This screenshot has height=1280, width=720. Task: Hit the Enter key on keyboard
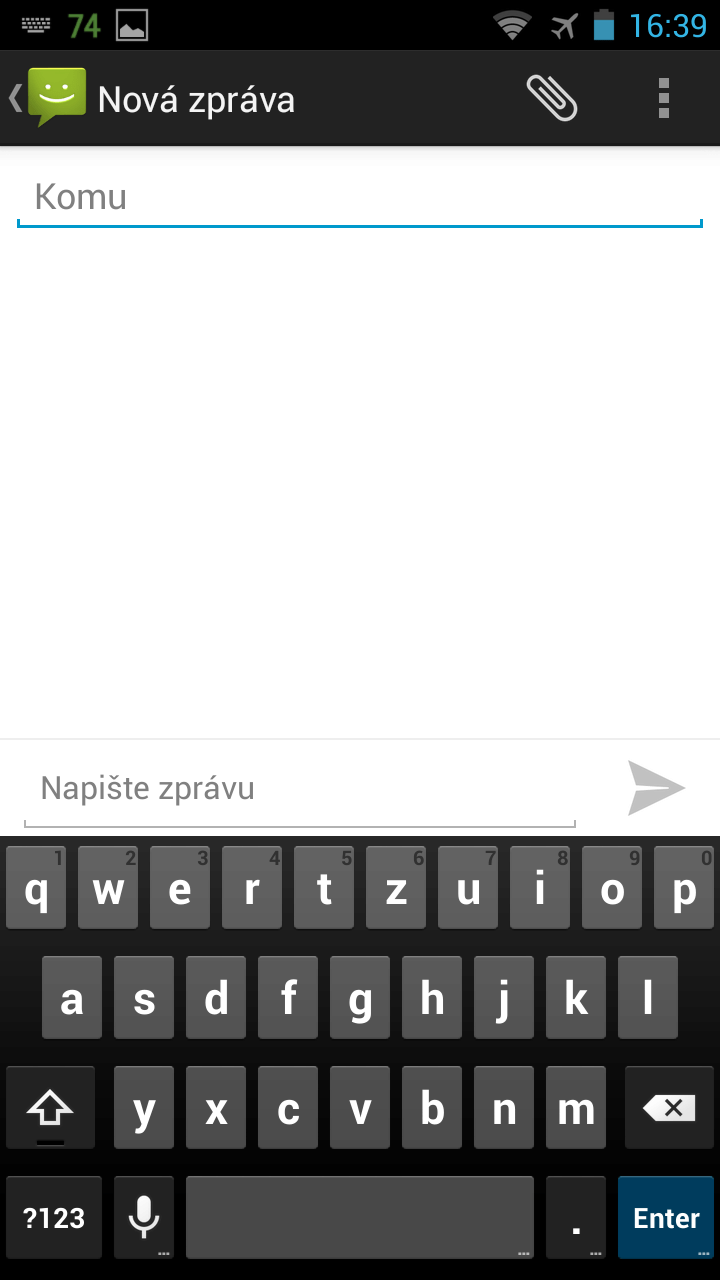coord(666,1218)
